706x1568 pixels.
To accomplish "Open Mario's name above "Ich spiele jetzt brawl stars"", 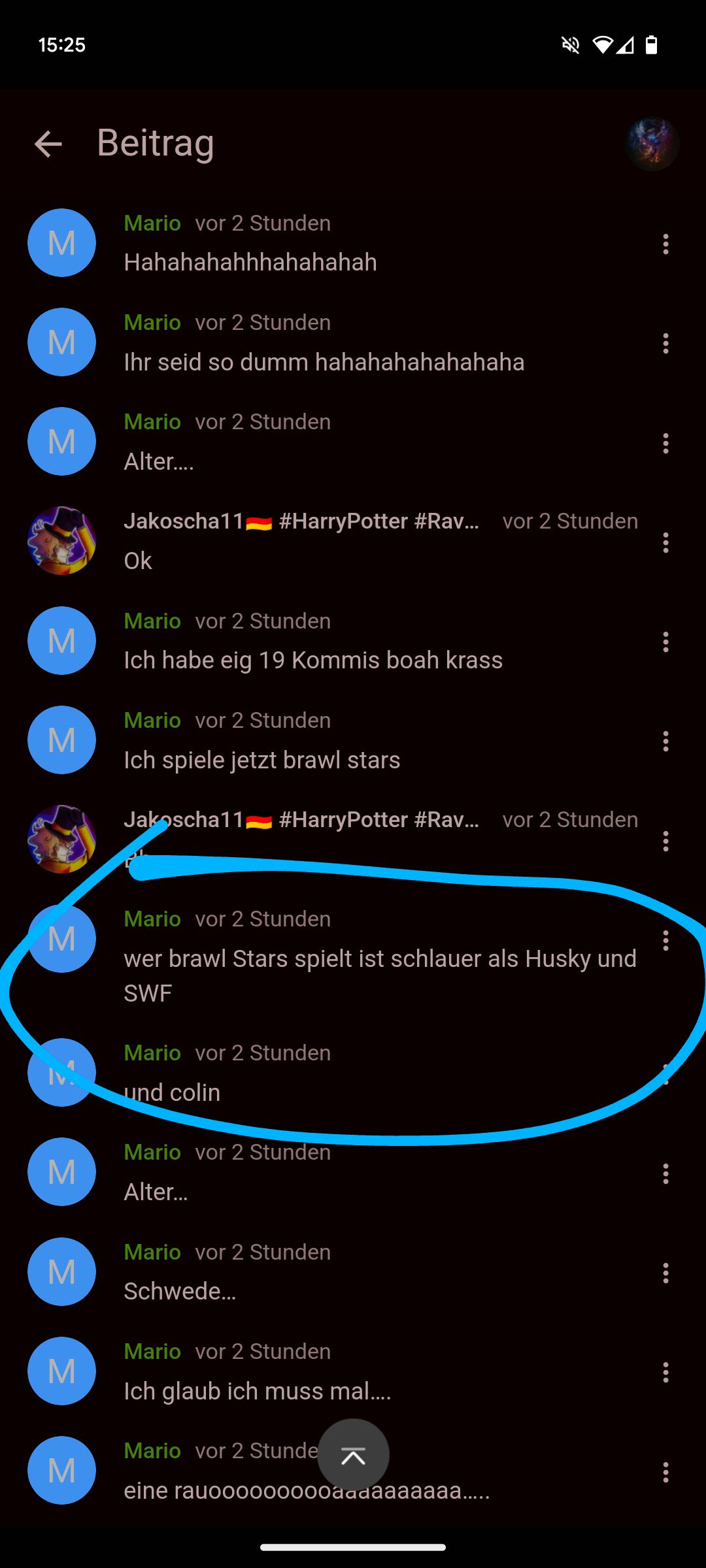I will click(152, 720).
